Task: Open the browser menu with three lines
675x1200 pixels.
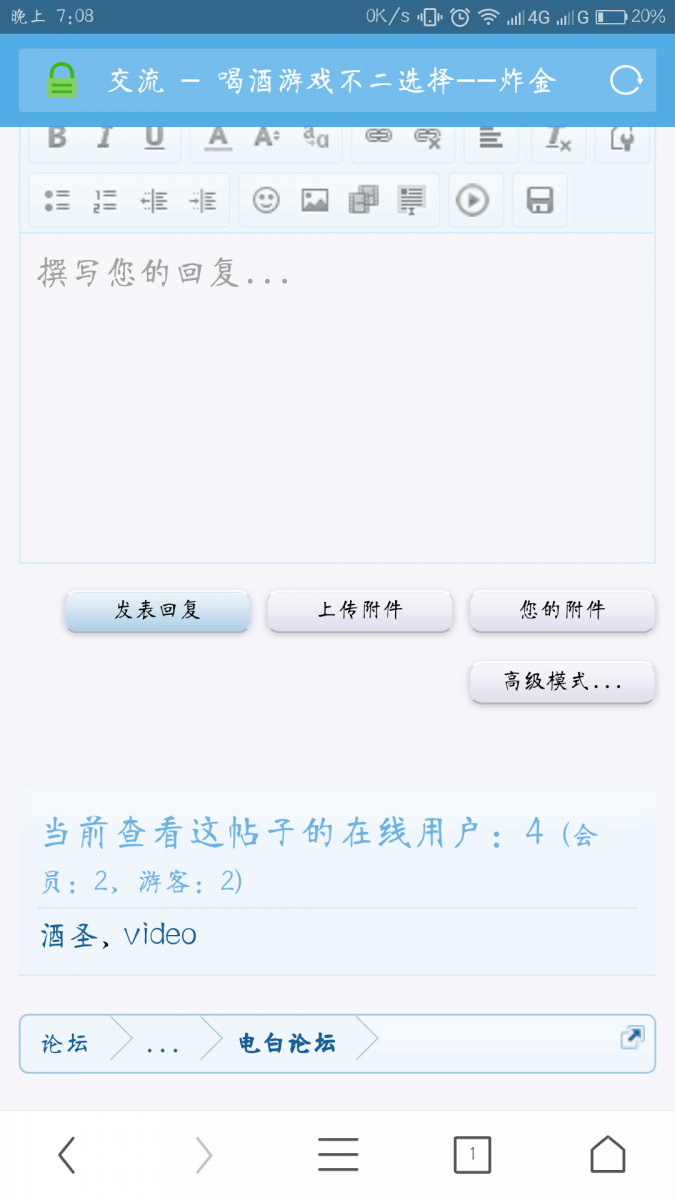Action: click(x=338, y=1155)
